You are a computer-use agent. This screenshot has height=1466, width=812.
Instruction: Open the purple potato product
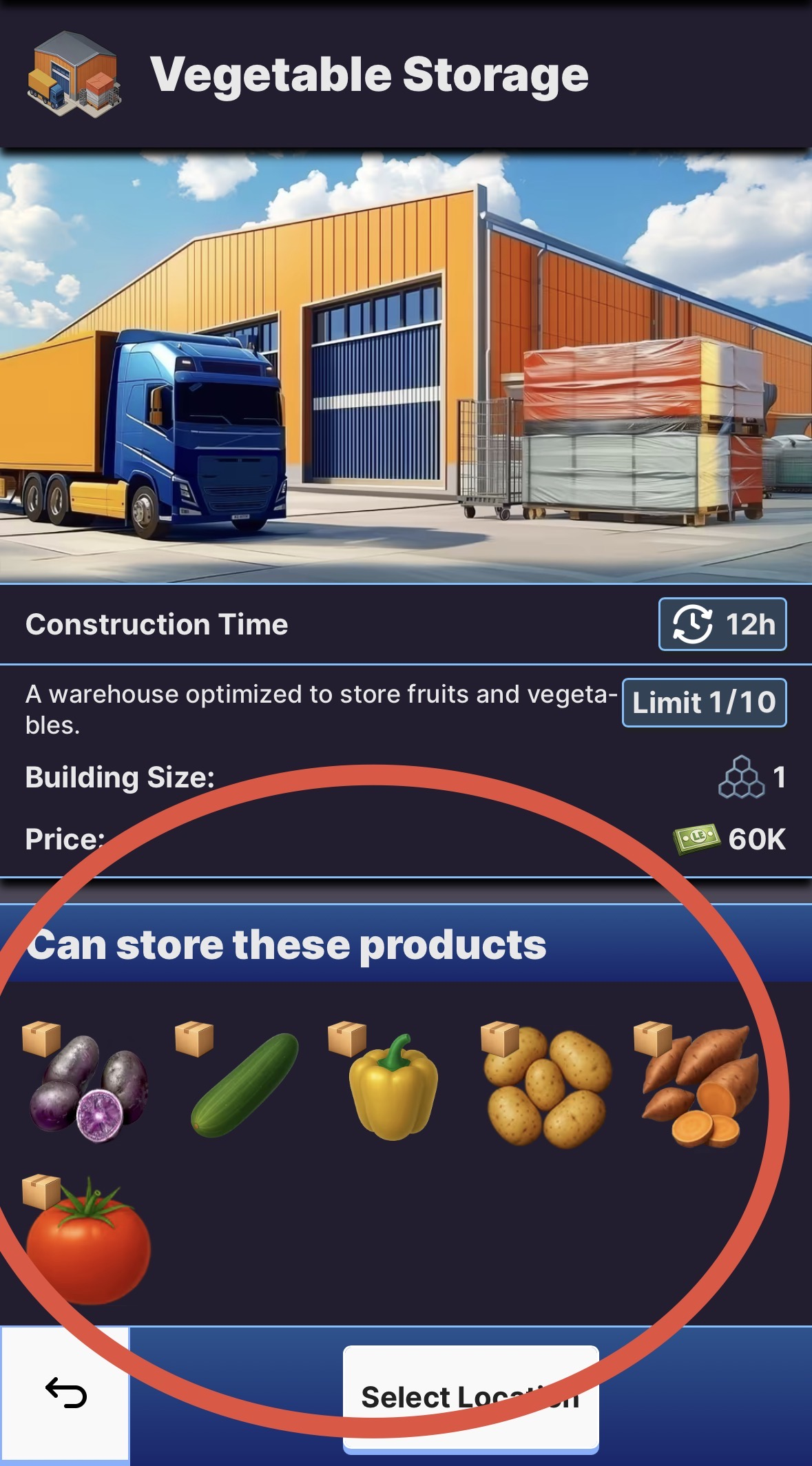coord(87,1085)
